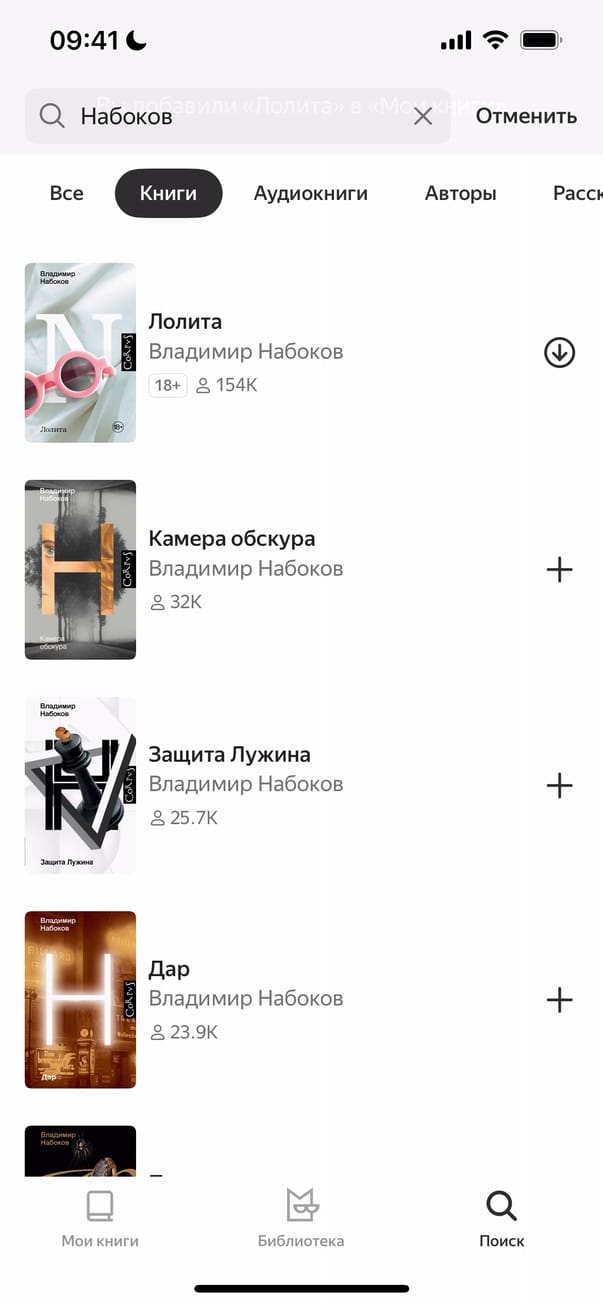Add «Дар» to my books
This screenshot has height=1305, width=603.
pyautogui.click(x=559, y=1000)
